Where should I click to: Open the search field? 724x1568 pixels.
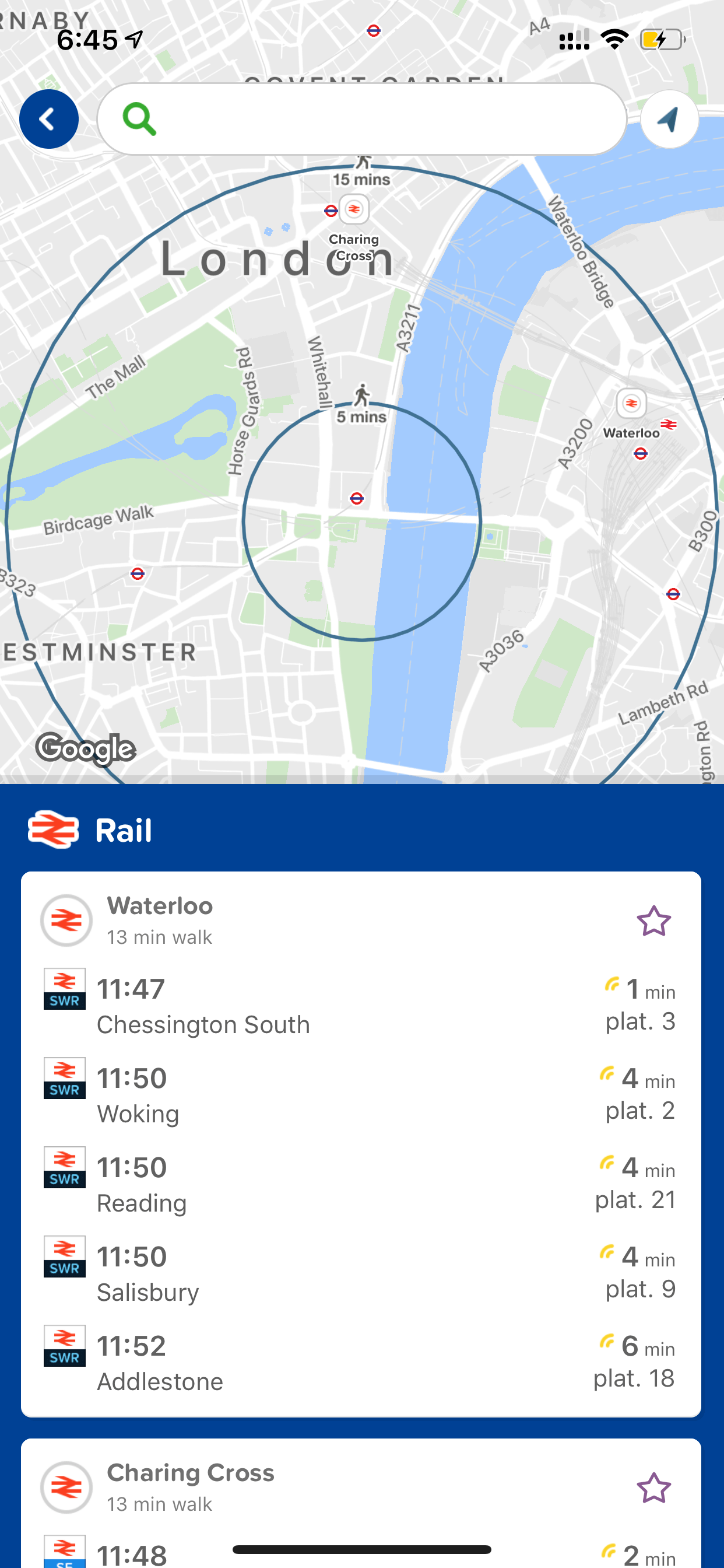362,118
